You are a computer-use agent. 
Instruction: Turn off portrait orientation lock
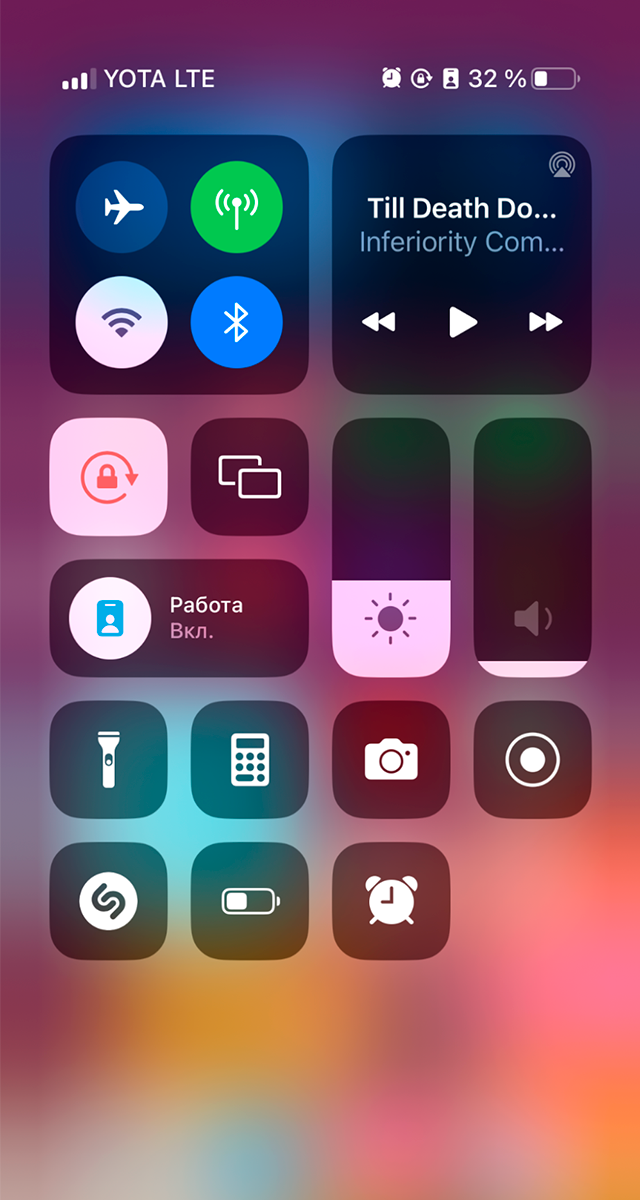pos(109,477)
